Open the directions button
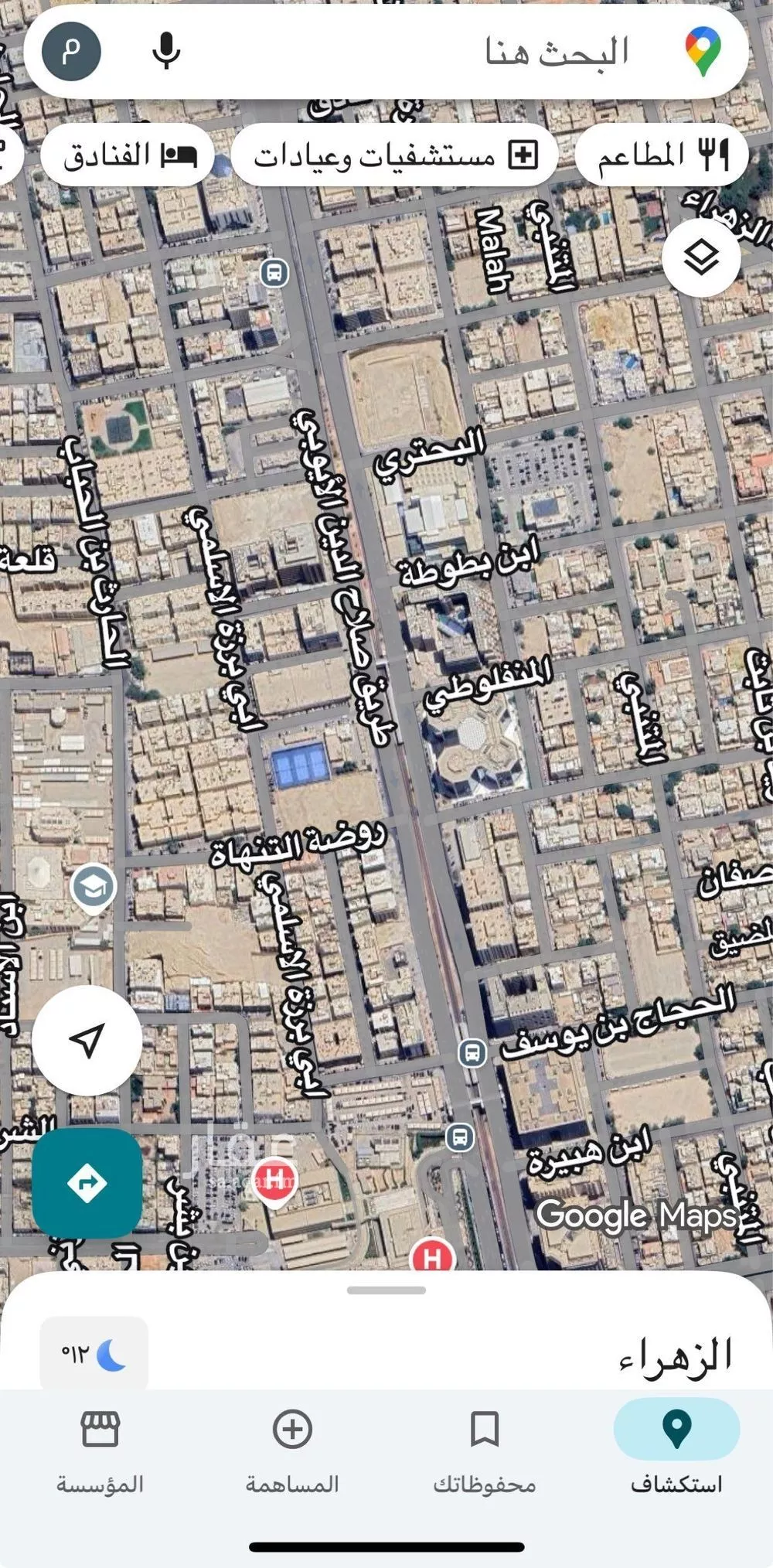 [87, 1183]
